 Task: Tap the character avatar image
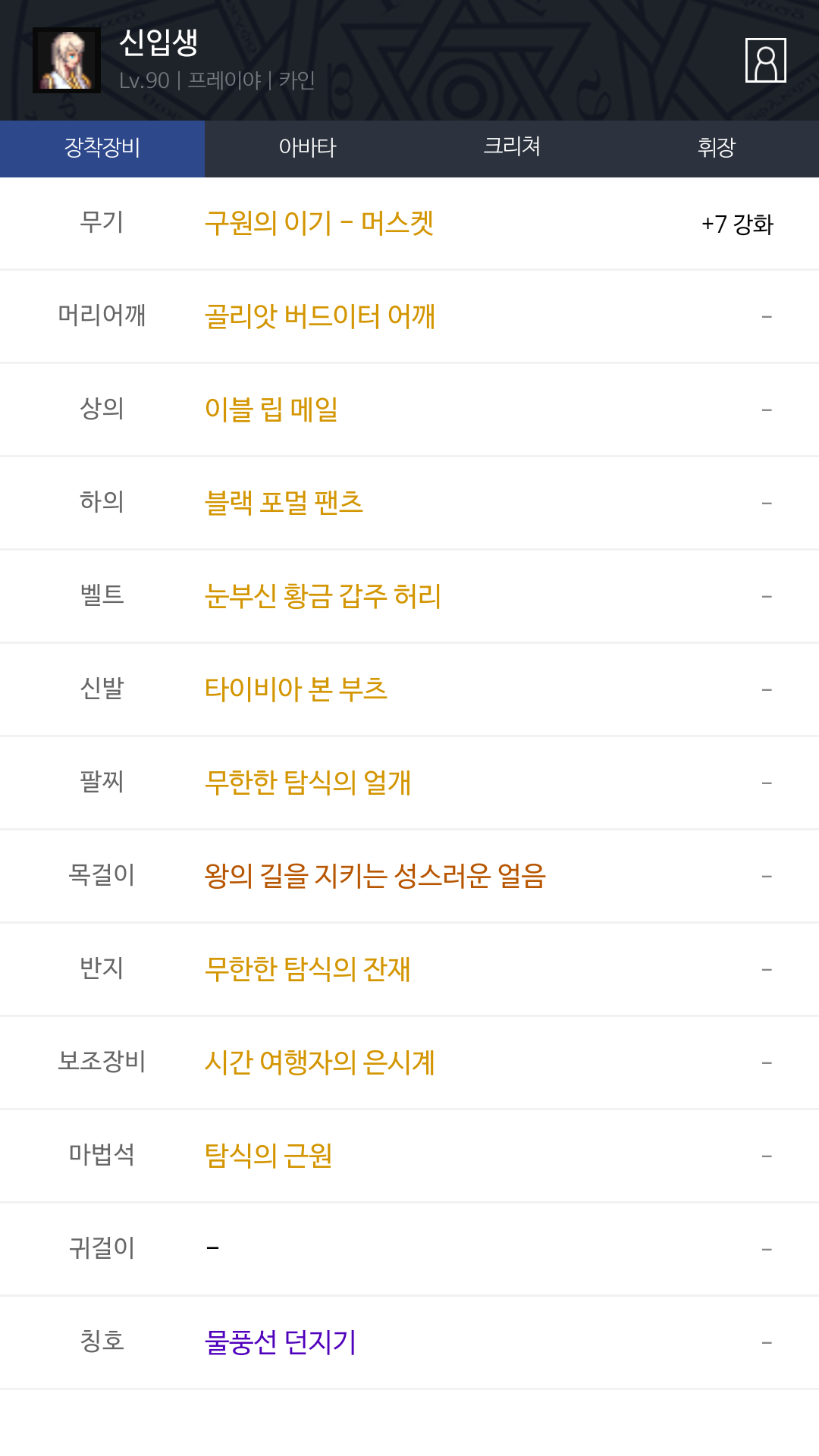(67, 61)
